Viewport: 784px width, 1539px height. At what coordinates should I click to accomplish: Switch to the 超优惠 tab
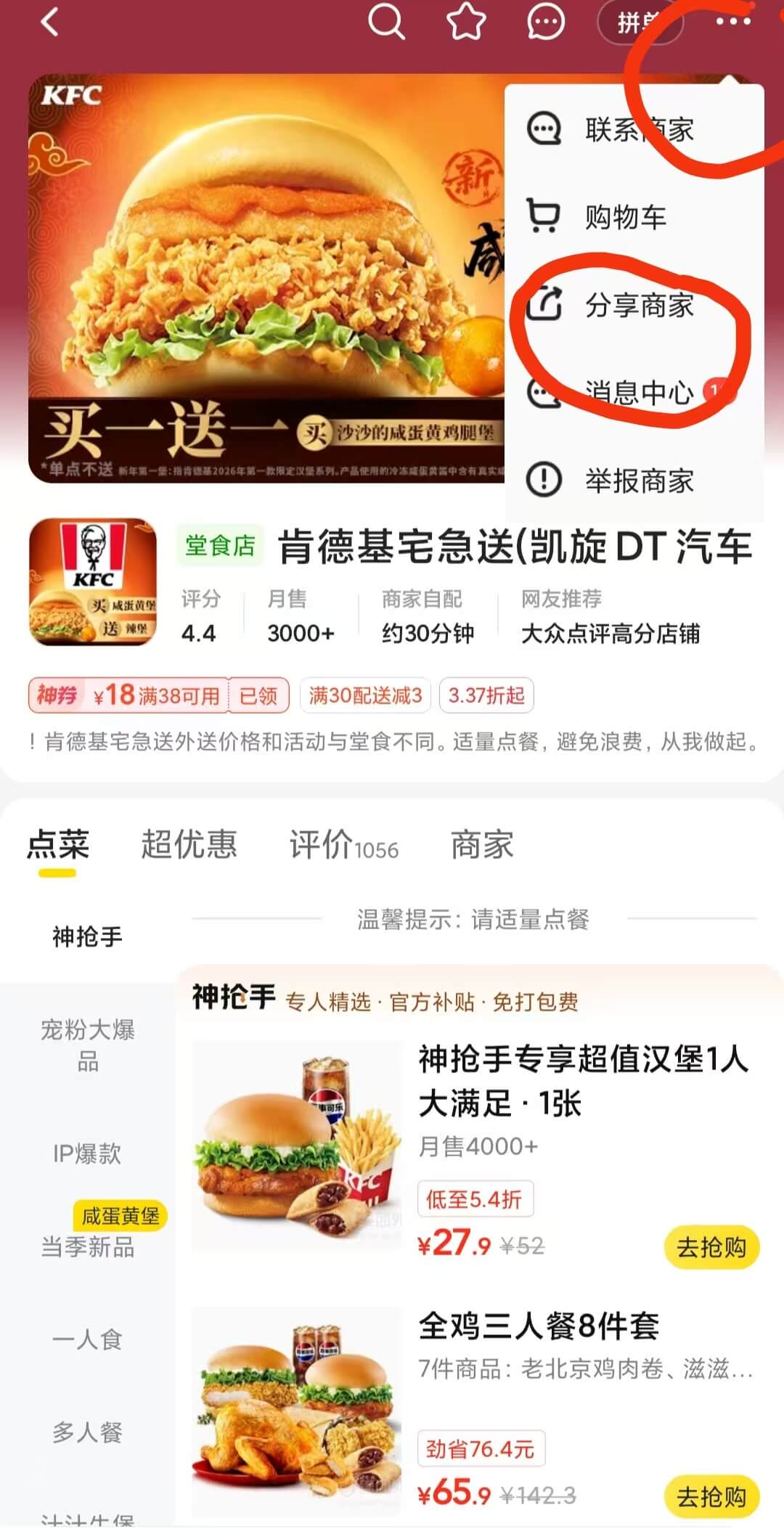[x=189, y=844]
